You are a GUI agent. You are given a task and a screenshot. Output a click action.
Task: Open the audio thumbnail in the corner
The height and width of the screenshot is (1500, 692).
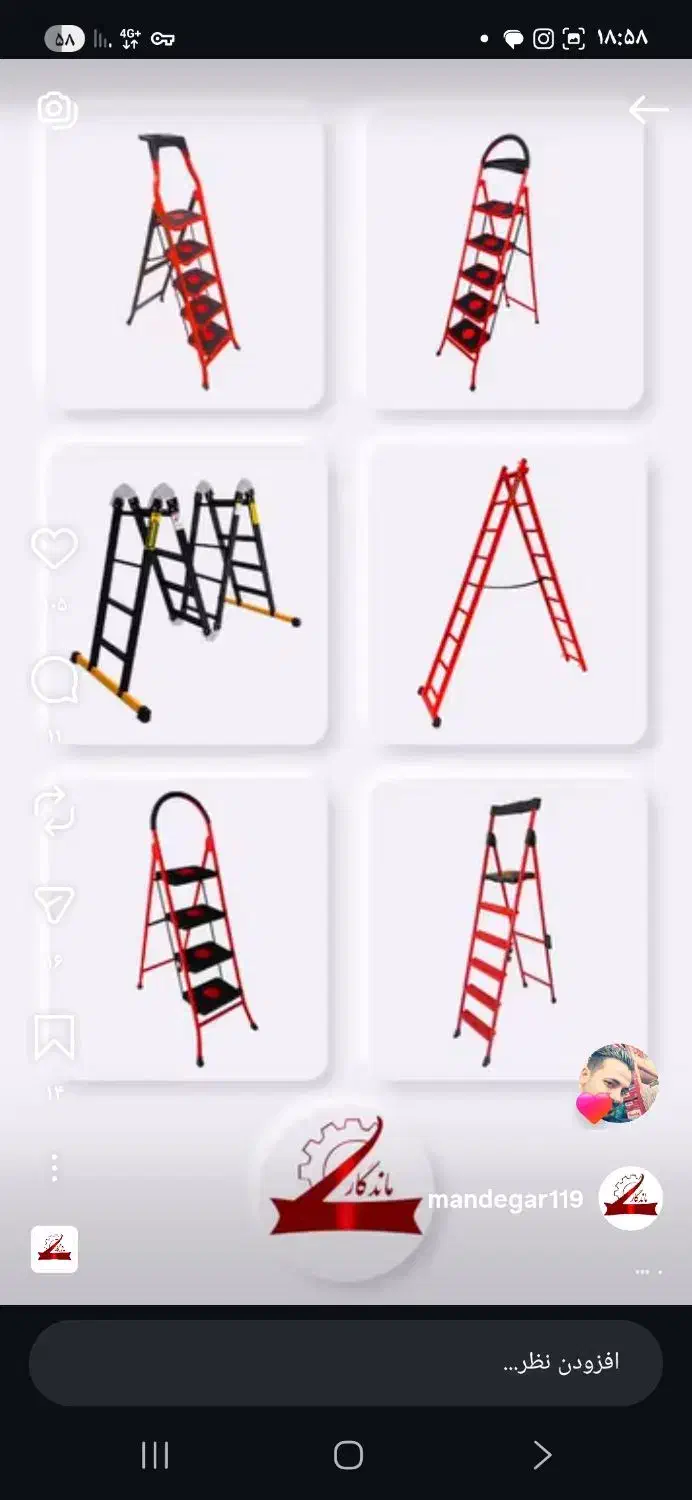(54, 1249)
